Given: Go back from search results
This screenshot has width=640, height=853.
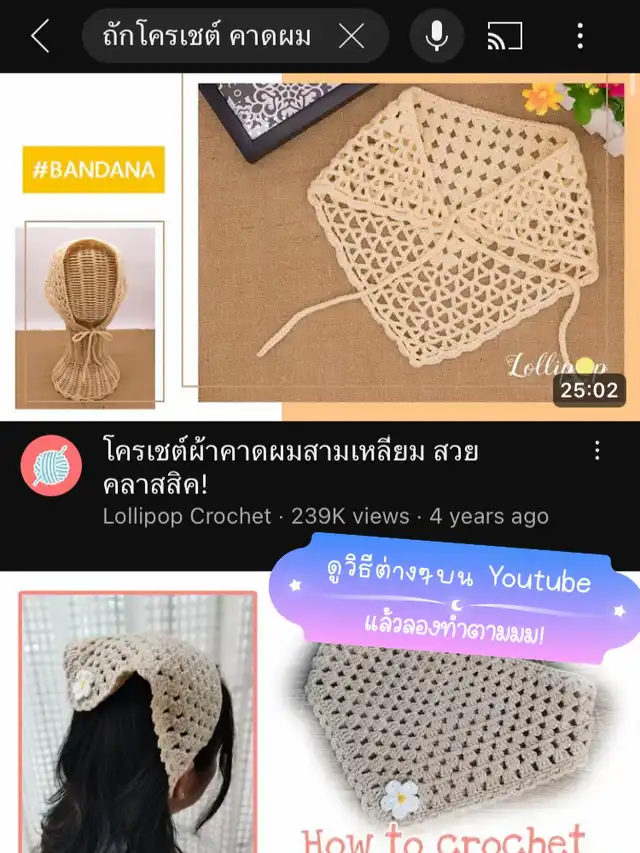Looking at the screenshot, I should pyautogui.click(x=39, y=37).
